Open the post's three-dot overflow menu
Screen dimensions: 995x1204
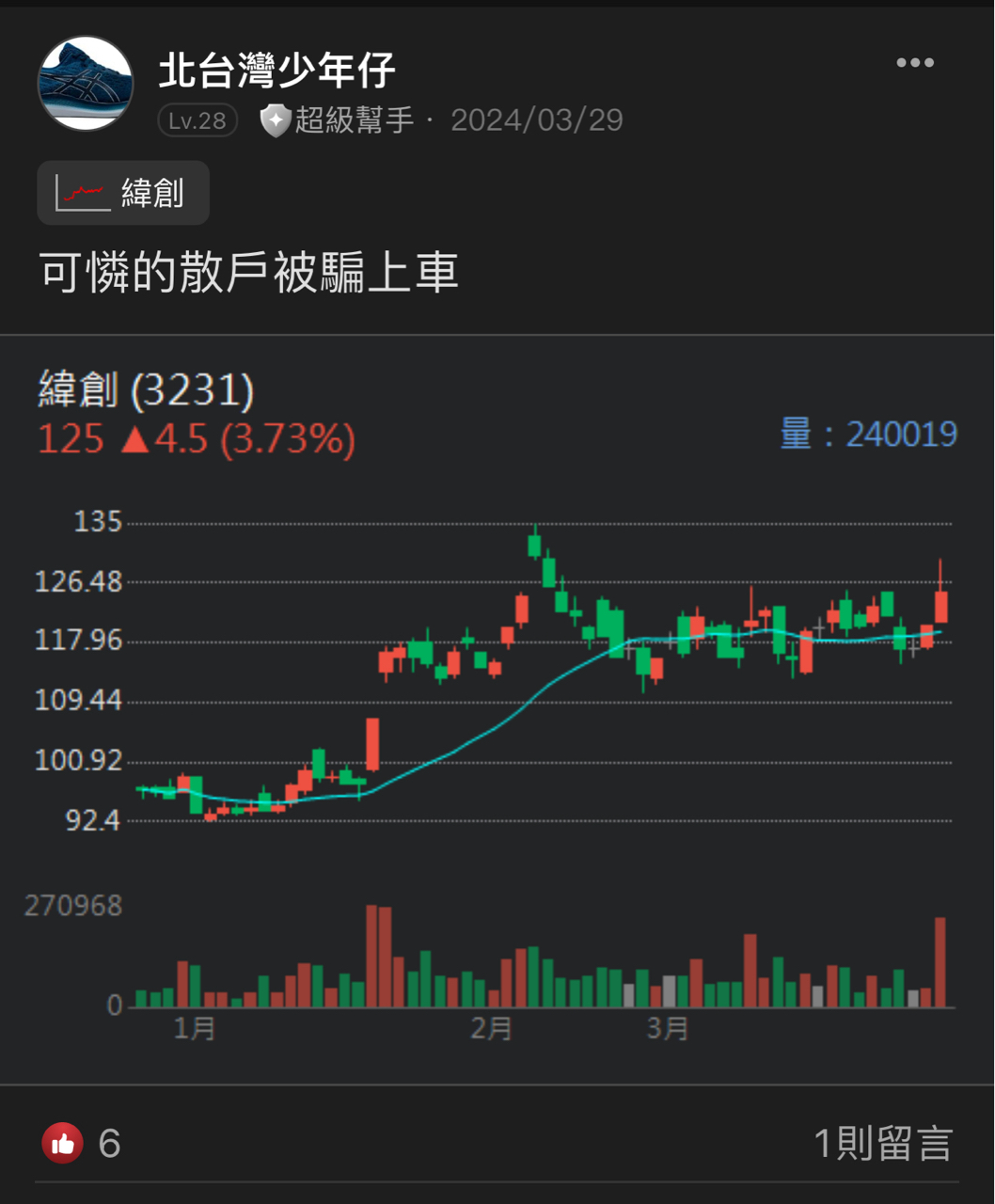914,63
